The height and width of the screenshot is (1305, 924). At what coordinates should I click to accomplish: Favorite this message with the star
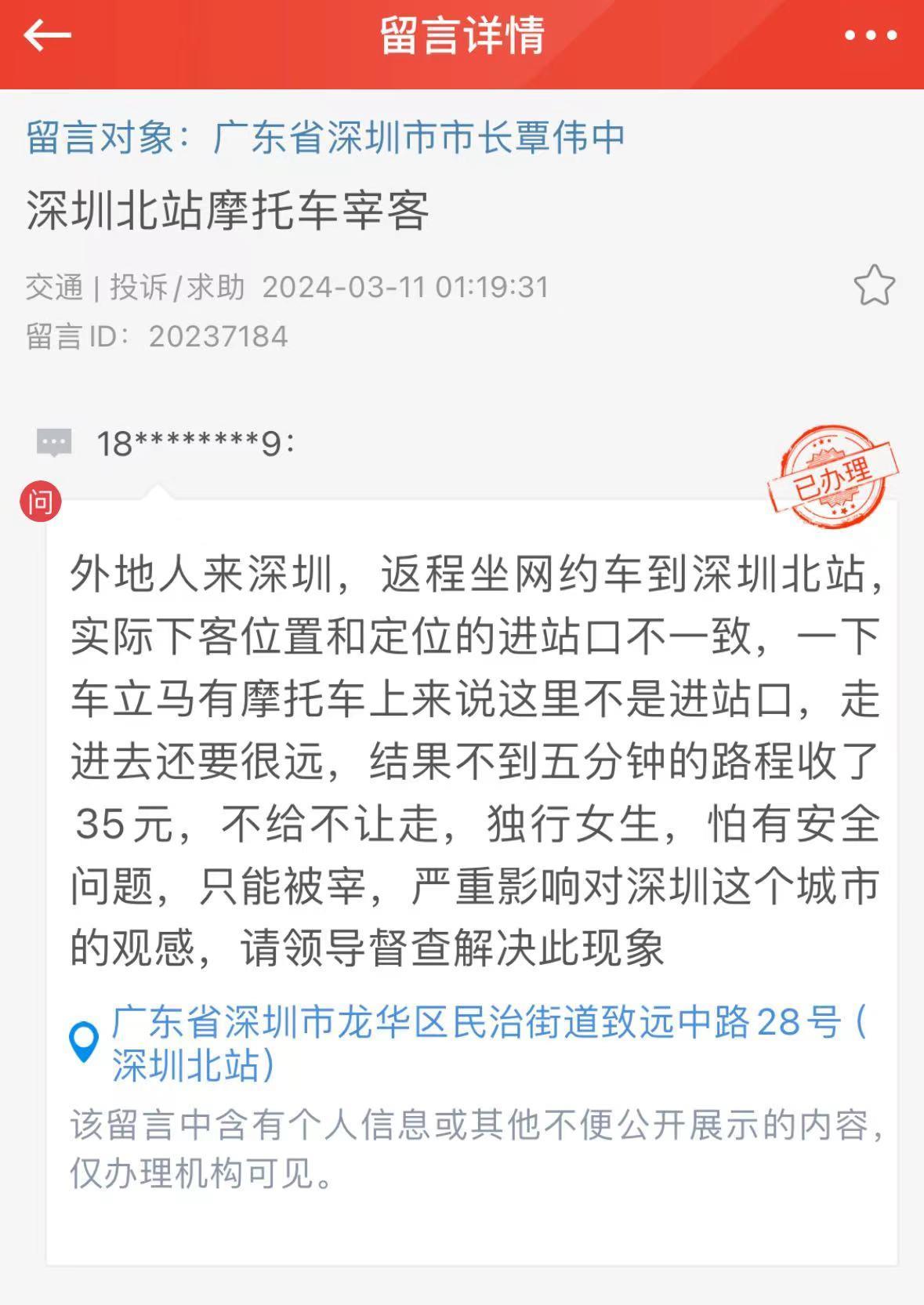coord(874,285)
